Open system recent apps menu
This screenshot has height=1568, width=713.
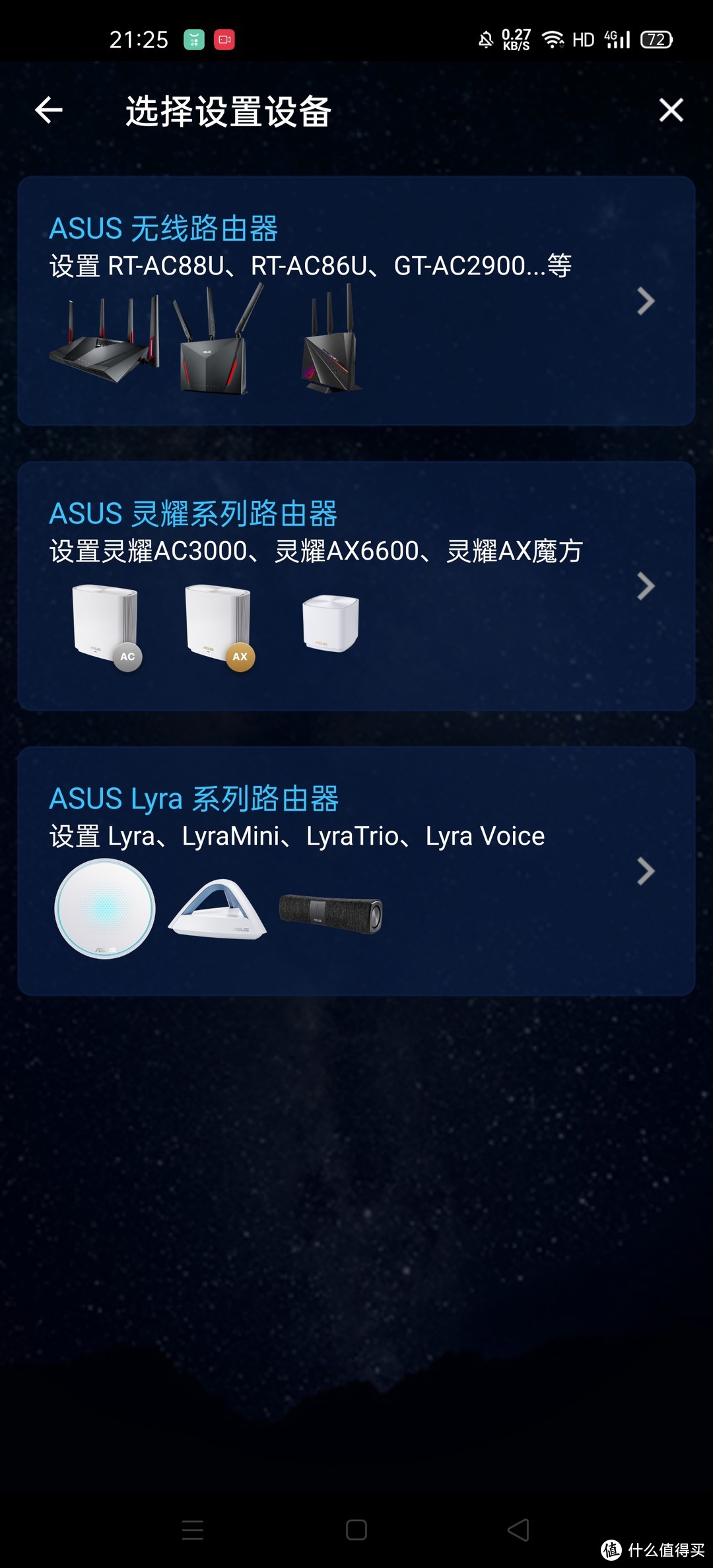(x=193, y=1529)
